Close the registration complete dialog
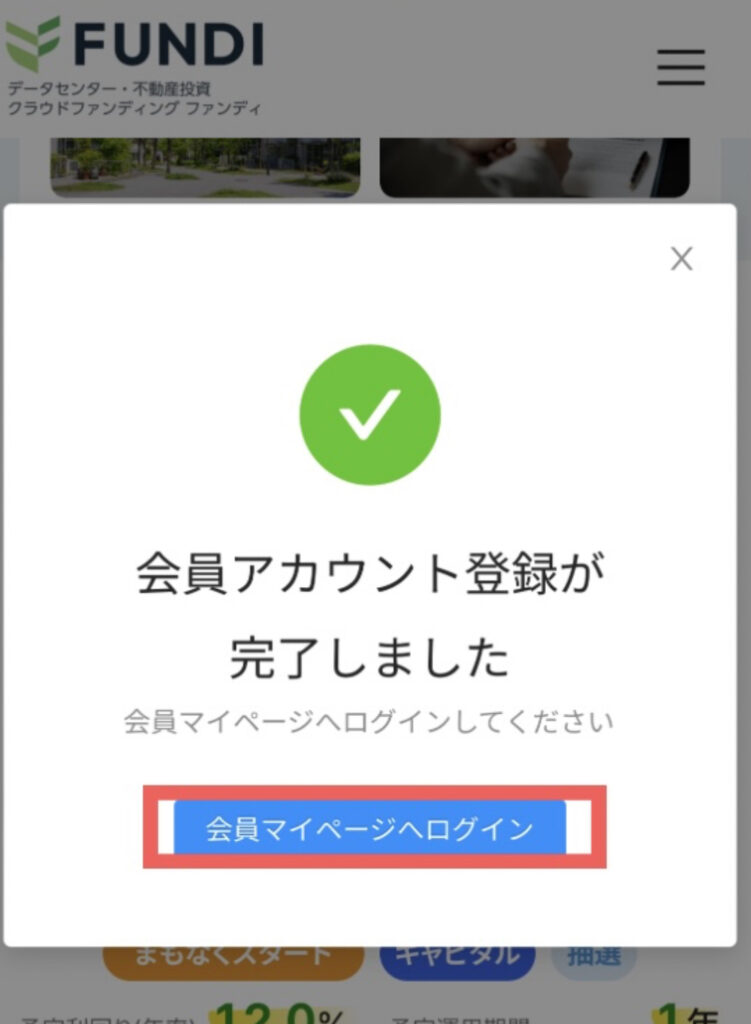Viewport: 751px width, 1024px height. coord(681,260)
